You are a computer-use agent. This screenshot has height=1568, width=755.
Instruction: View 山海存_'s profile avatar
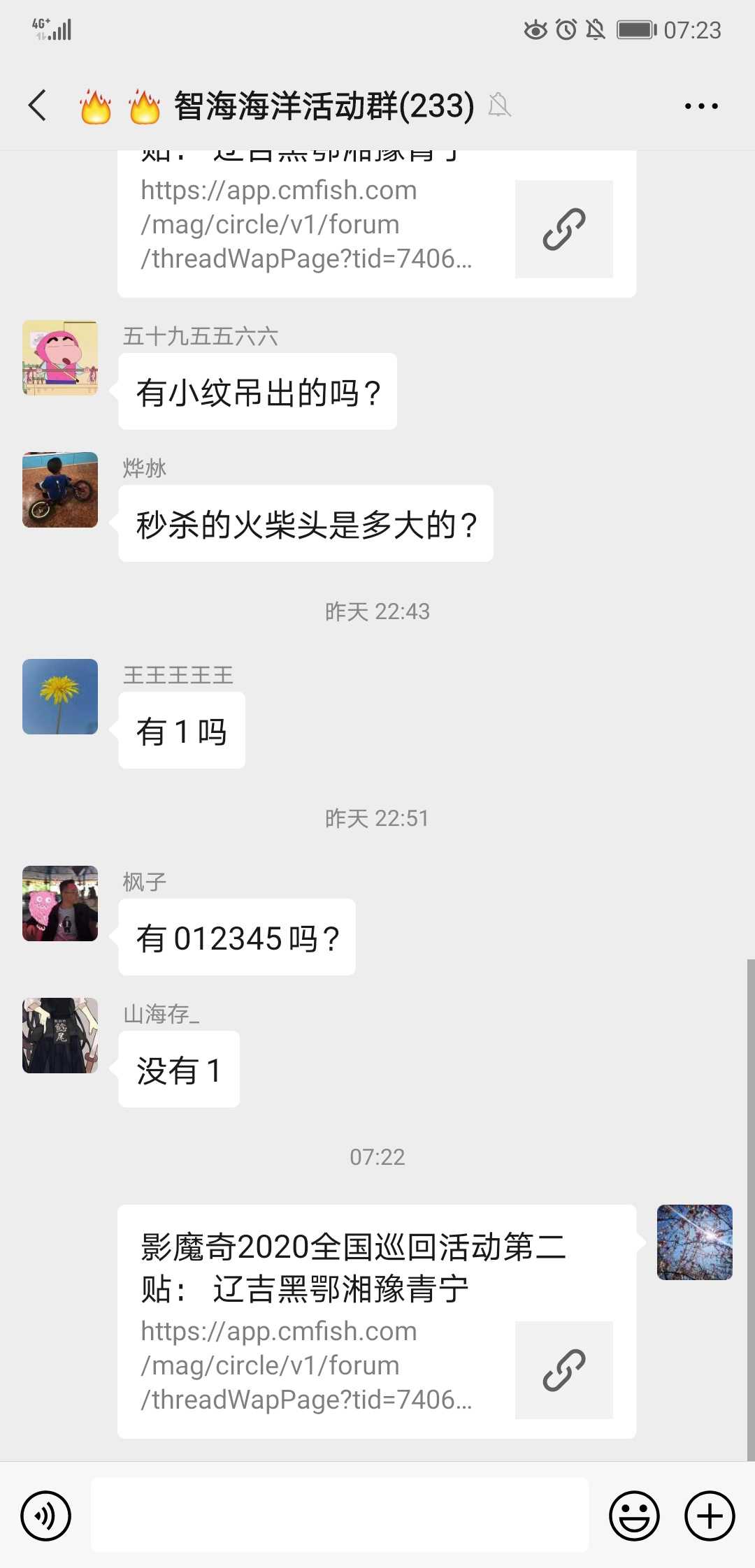click(60, 1036)
